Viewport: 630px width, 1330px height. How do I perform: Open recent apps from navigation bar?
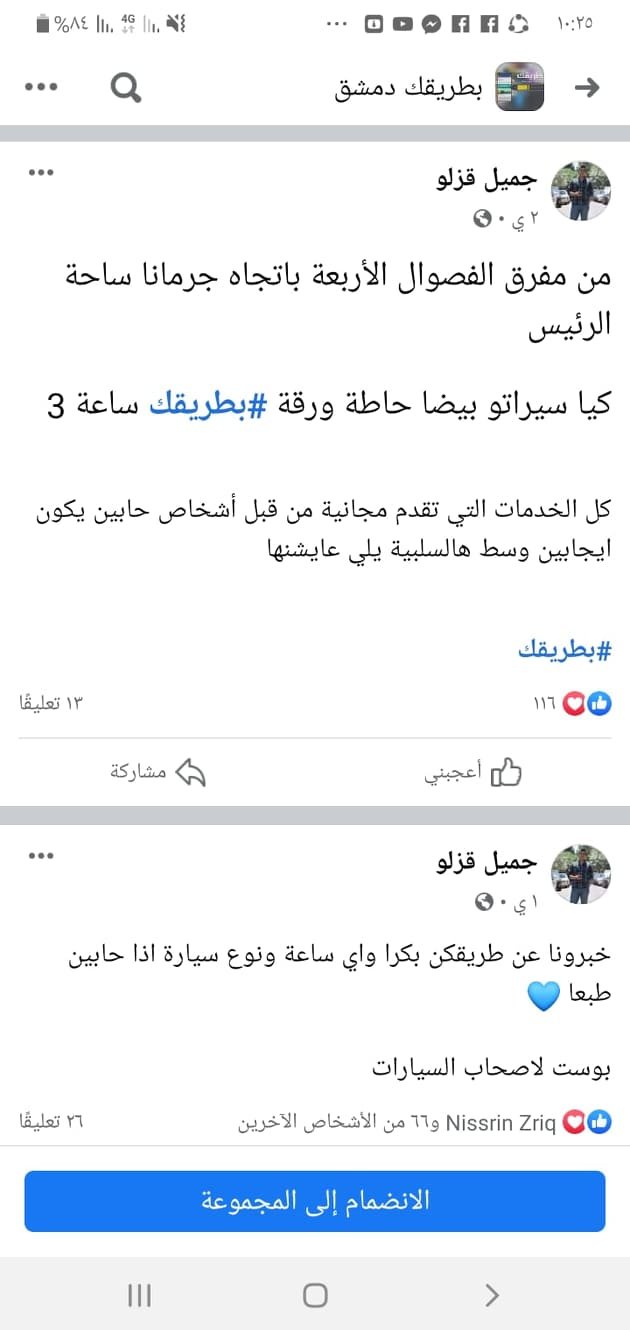tap(140, 1296)
